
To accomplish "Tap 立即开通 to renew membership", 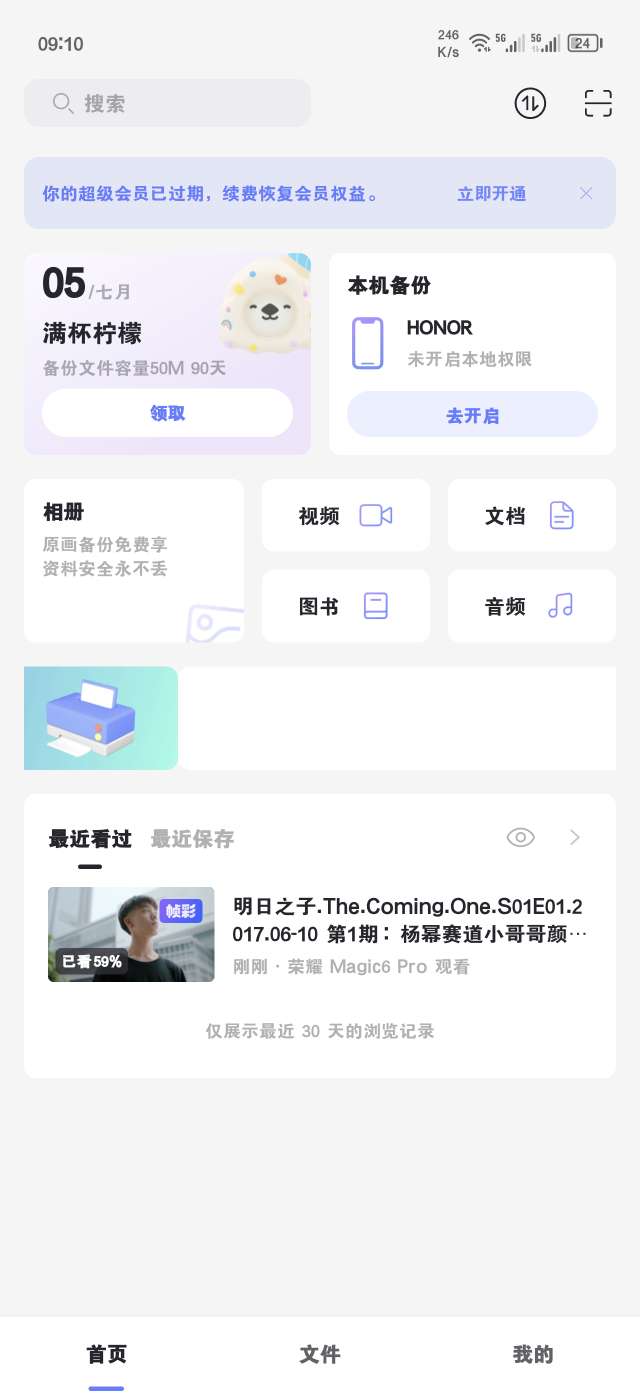I will point(491,194).
